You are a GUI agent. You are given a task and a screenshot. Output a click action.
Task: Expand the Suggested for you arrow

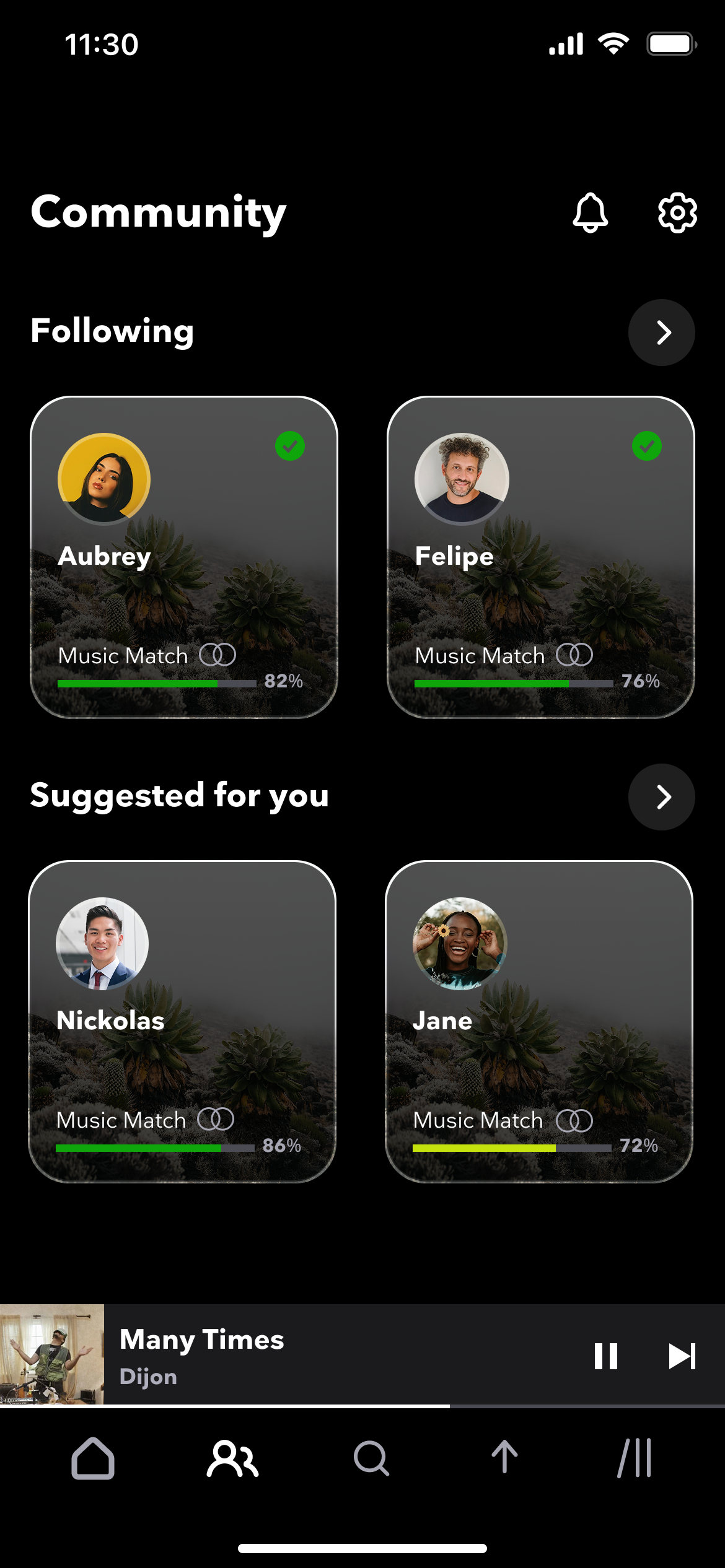click(661, 797)
